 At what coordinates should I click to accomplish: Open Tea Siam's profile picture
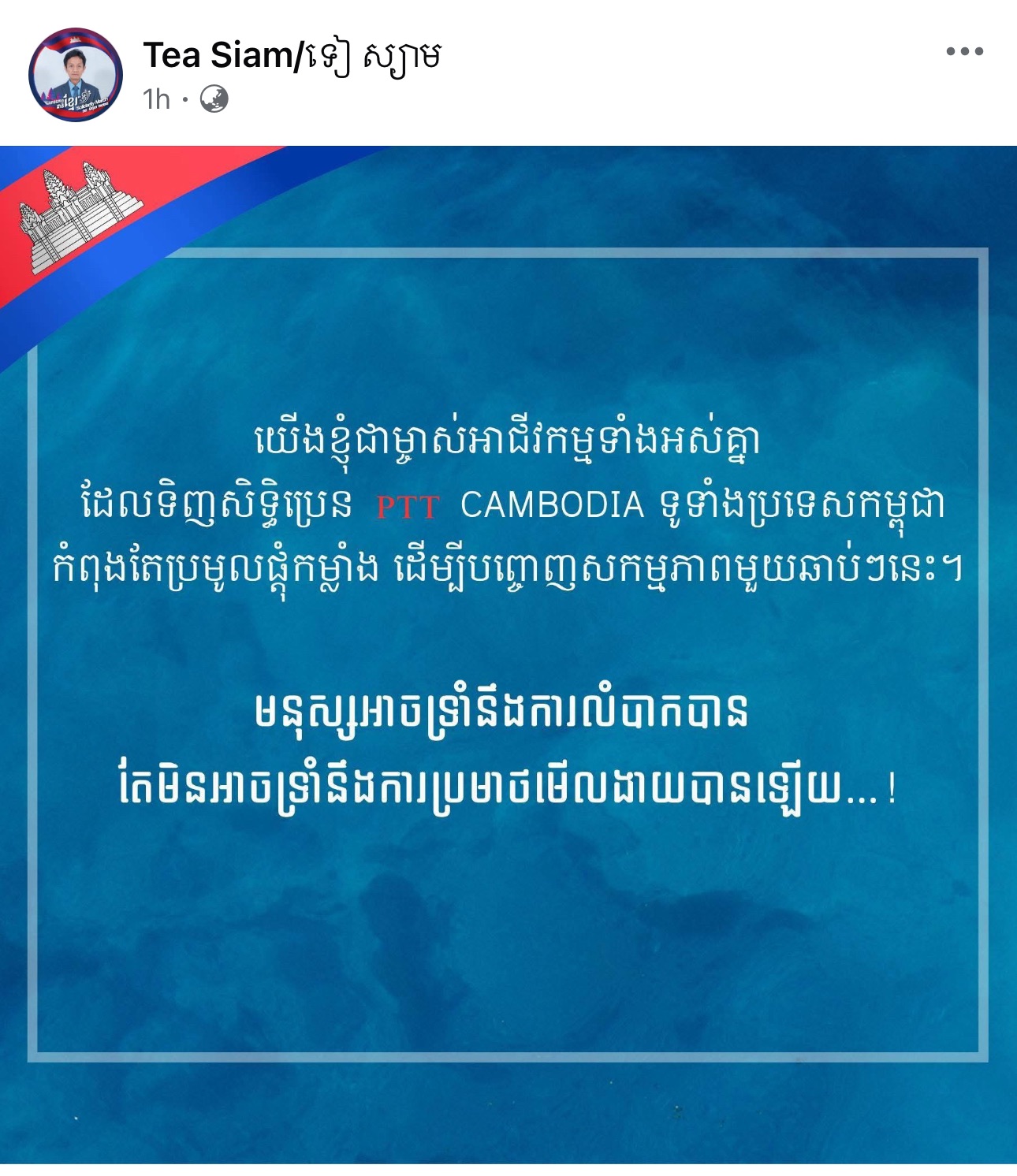pos(76,75)
